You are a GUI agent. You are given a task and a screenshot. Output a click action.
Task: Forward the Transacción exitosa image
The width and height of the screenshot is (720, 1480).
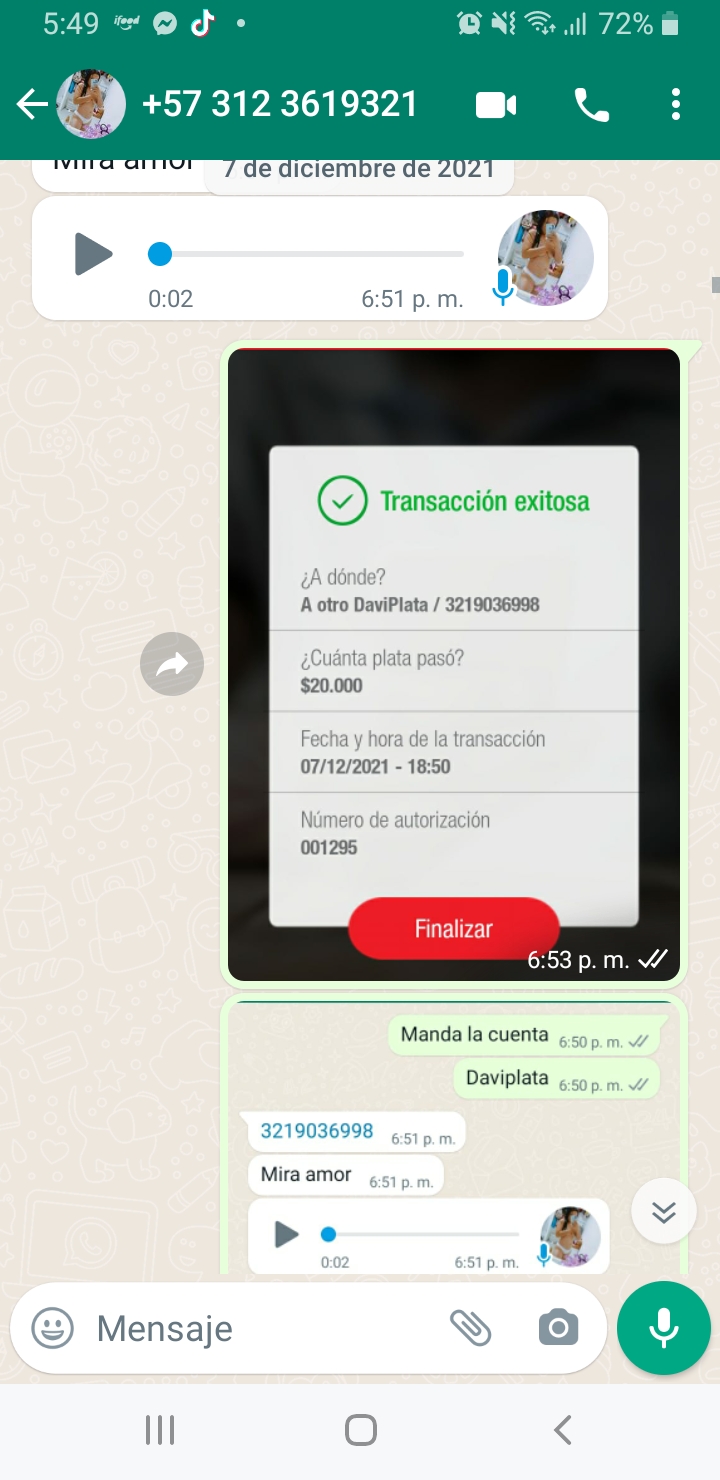coord(172,664)
